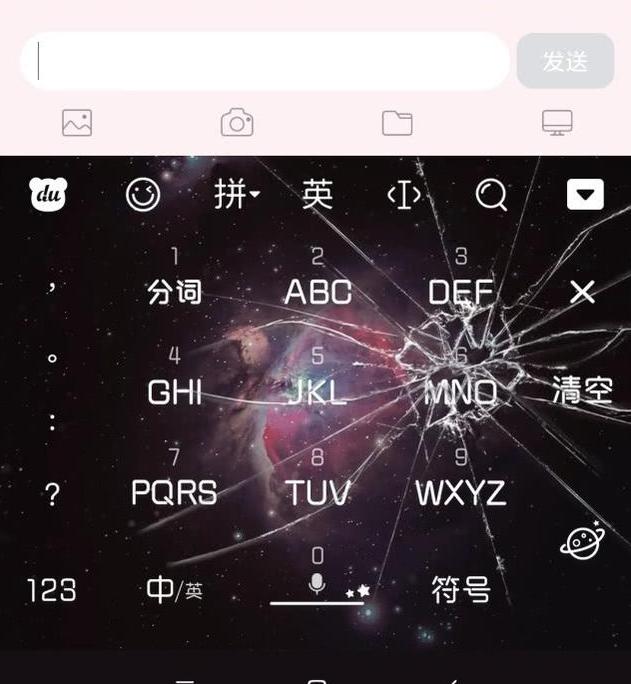Toggle the 中/英 language key
Screen dimensions: 631x684
tap(174, 590)
